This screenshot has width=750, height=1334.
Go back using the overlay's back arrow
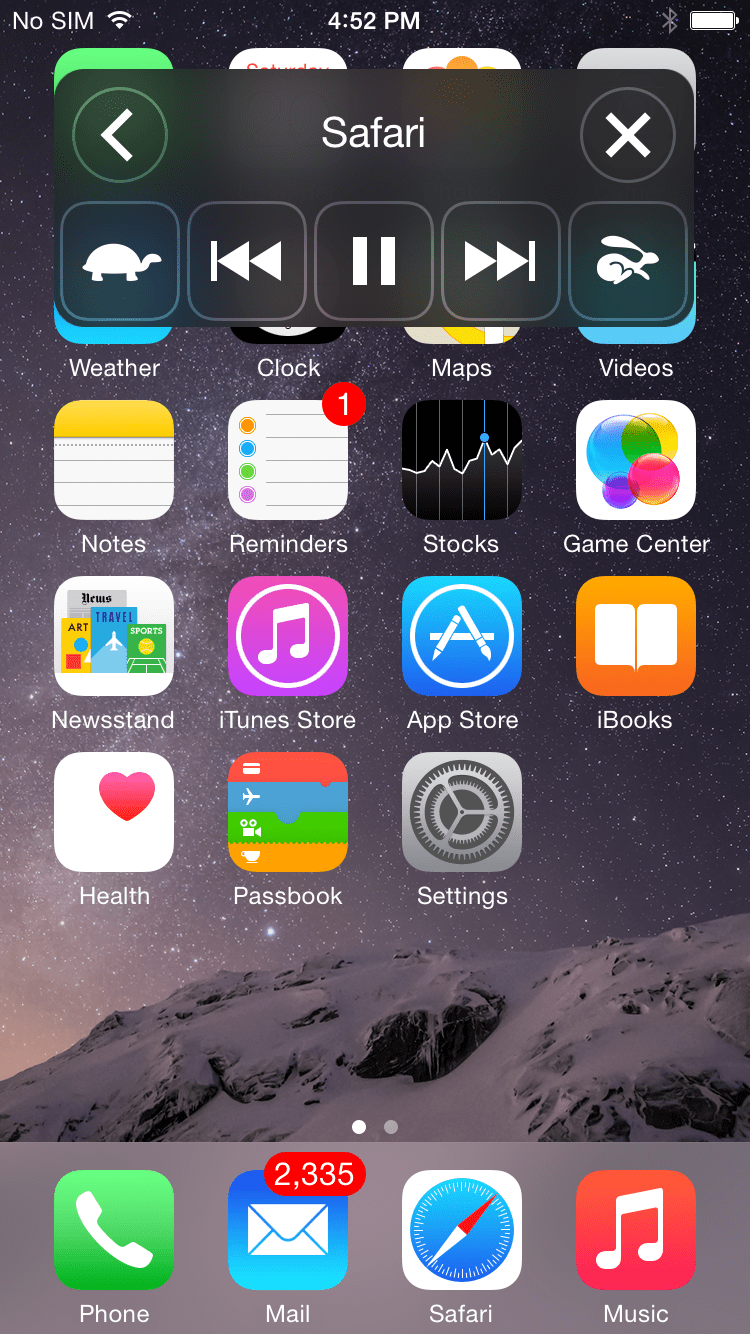(119, 135)
